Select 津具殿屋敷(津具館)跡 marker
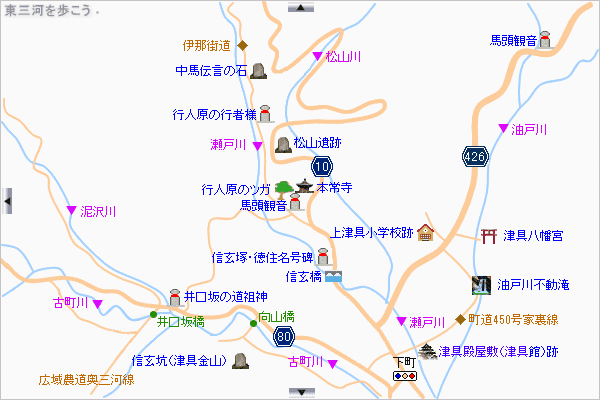The width and height of the screenshot is (600, 400). tap(428, 352)
